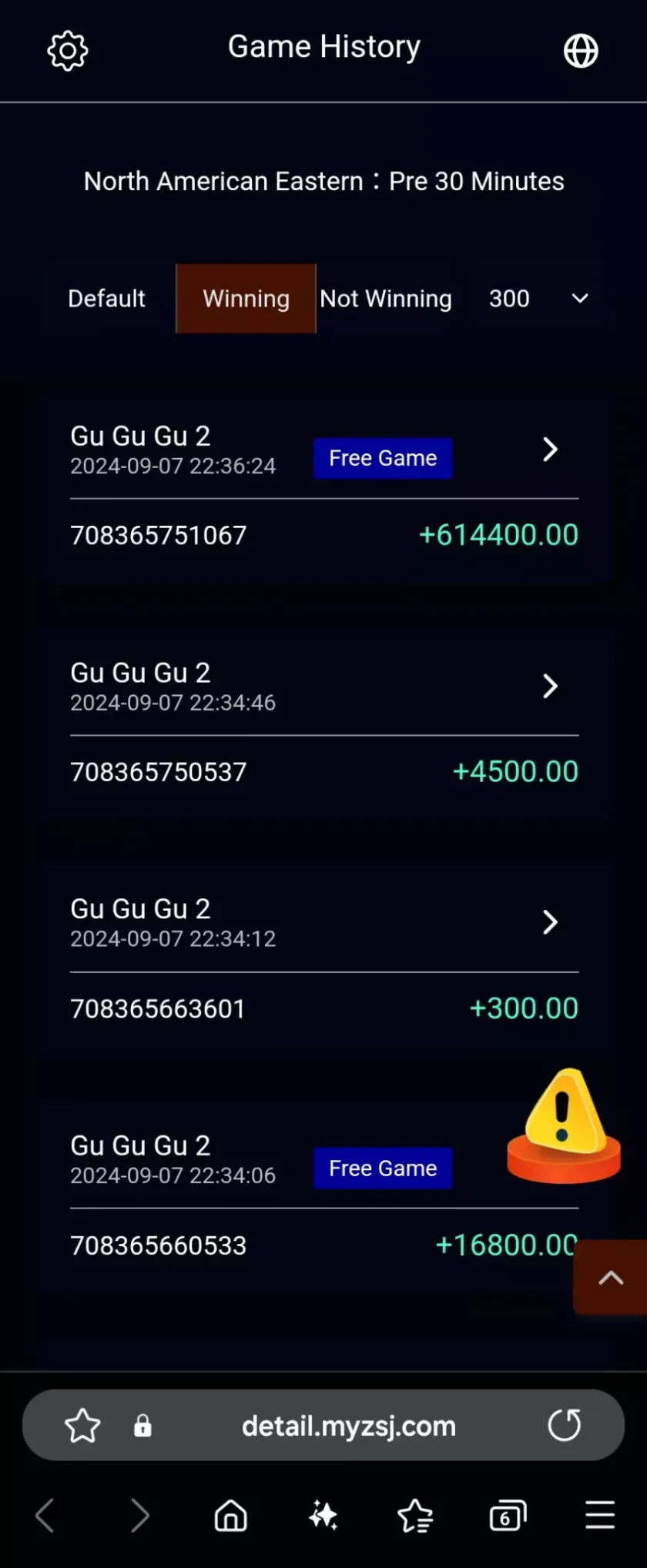Viewport: 647px width, 1568px height.
Task: Open the game record from 22:34:46
Action: point(549,686)
